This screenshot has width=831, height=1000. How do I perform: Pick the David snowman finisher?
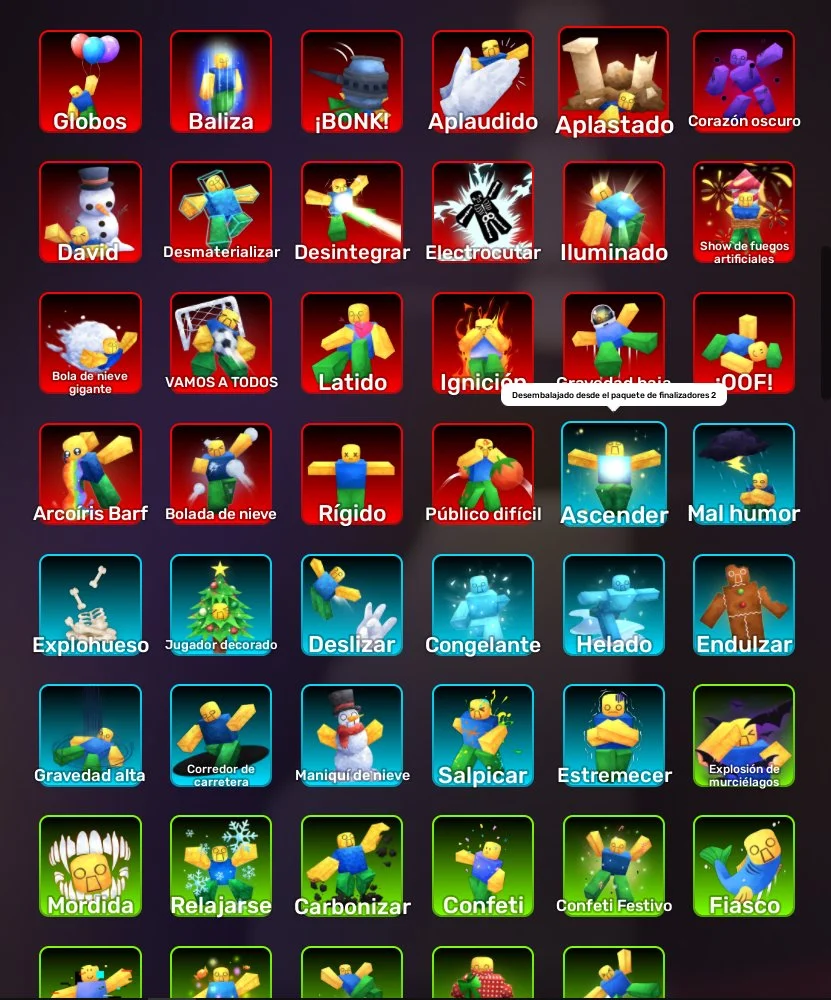coord(90,212)
